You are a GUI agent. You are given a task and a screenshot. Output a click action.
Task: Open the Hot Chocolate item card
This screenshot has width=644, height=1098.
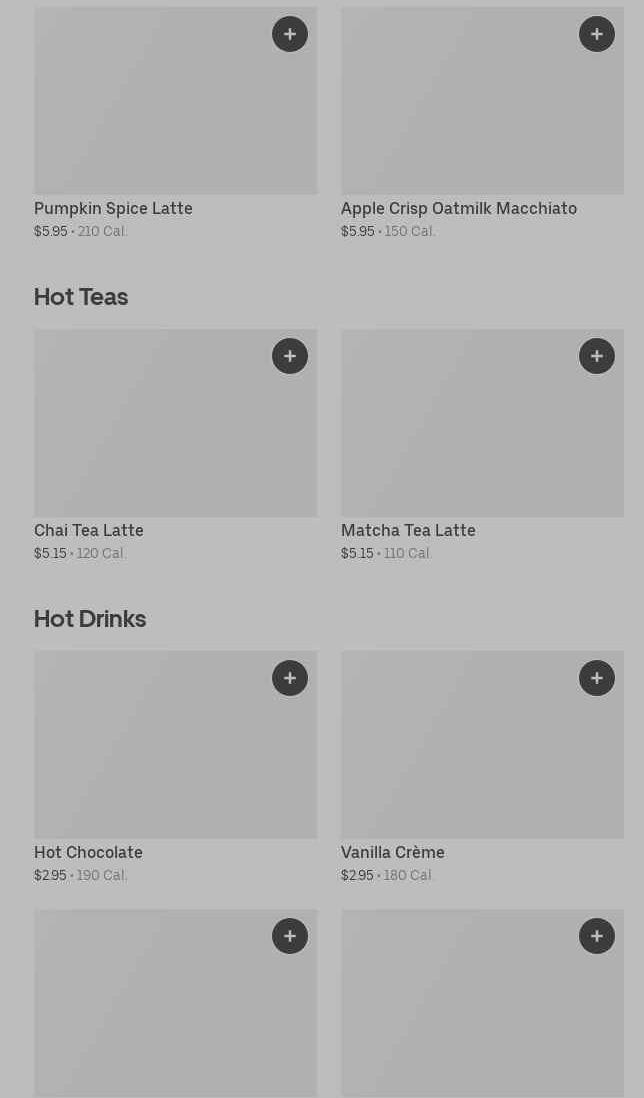tap(150, 760)
